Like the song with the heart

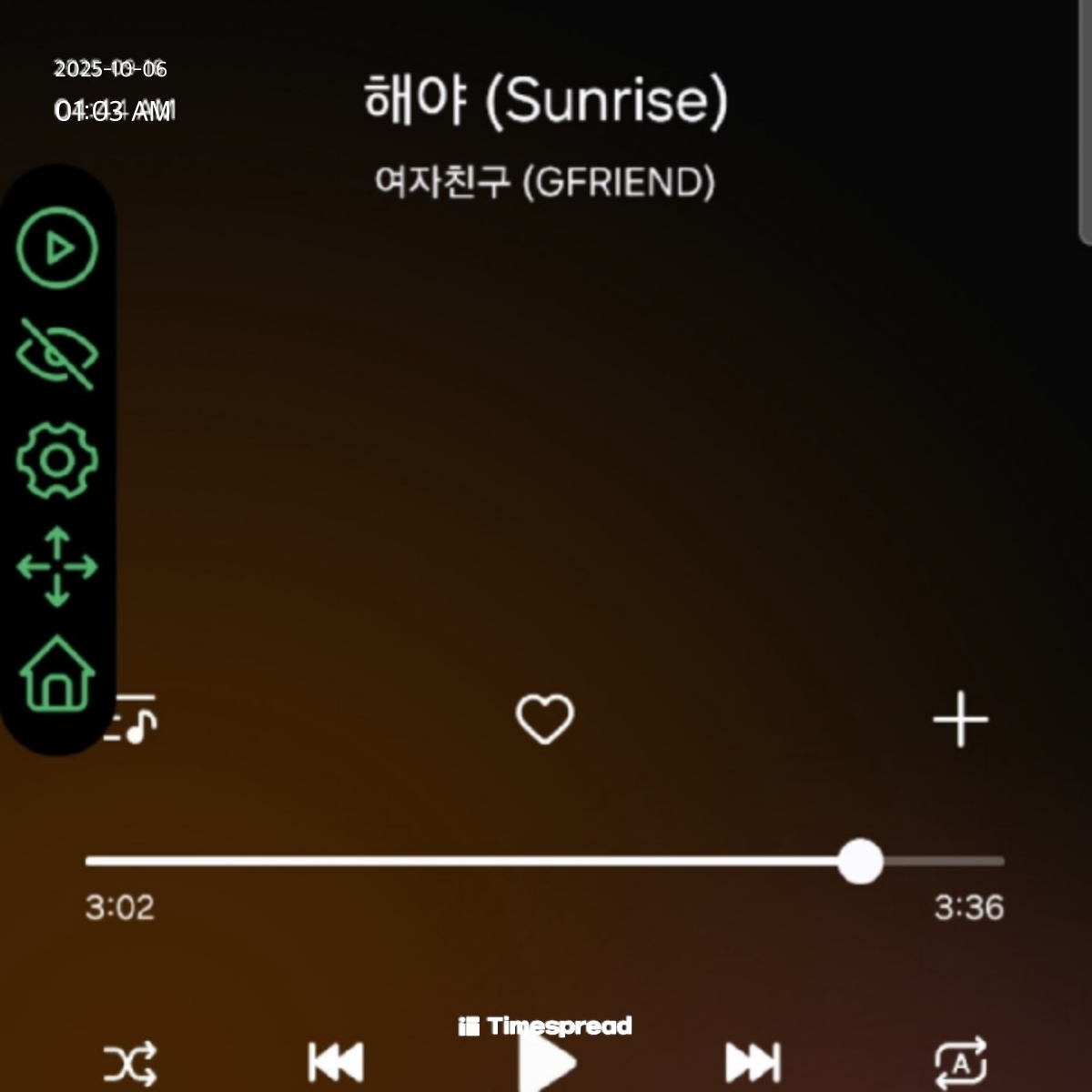tap(544, 719)
